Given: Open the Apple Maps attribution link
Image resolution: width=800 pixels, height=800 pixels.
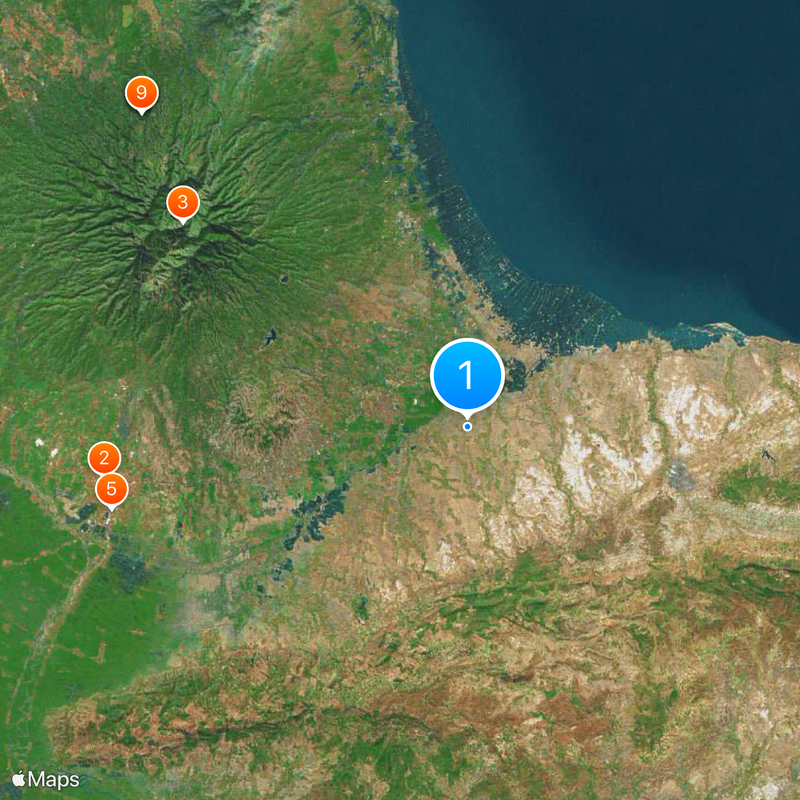Looking at the screenshot, I should click(x=46, y=779).
